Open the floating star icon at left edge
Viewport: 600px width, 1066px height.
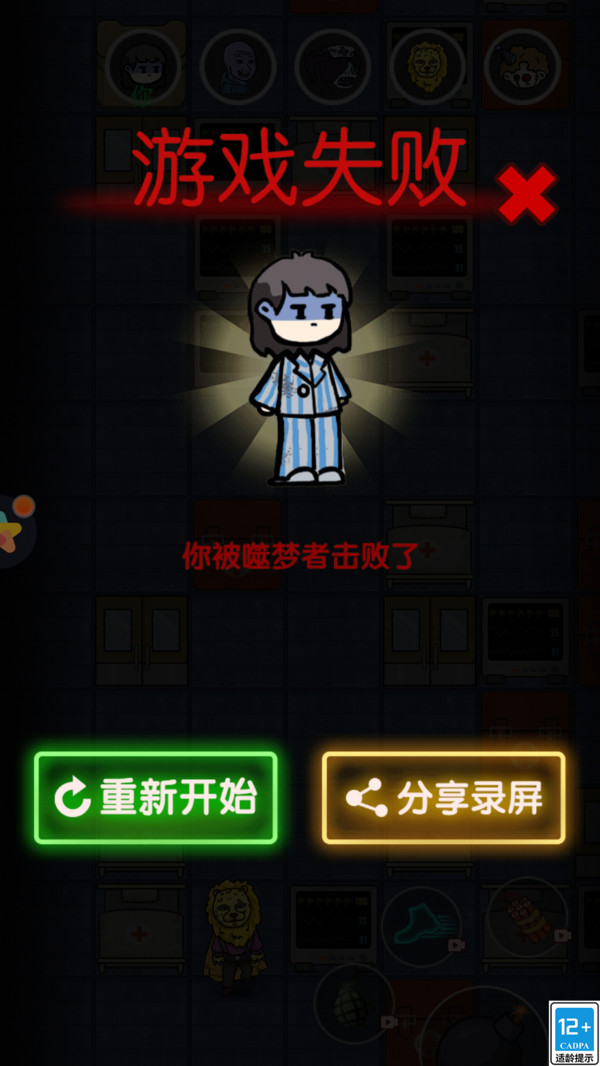[x=12, y=532]
